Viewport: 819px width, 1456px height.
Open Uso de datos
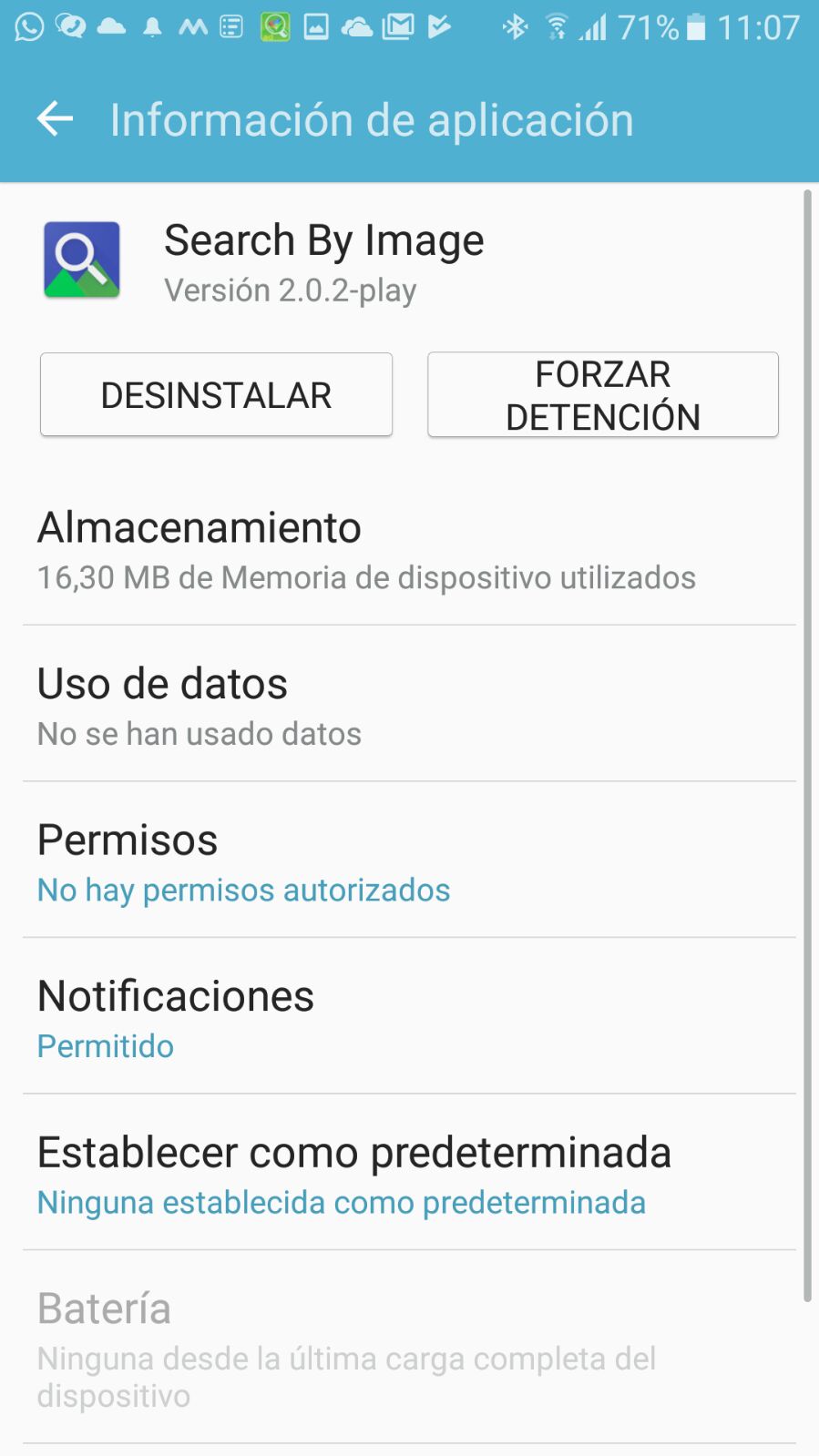click(409, 706)
